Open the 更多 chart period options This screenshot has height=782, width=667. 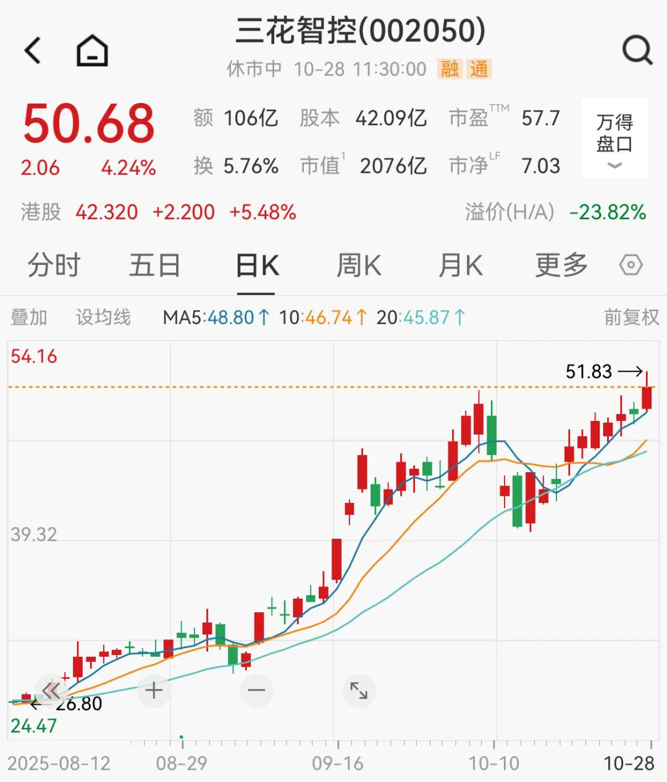561,265
